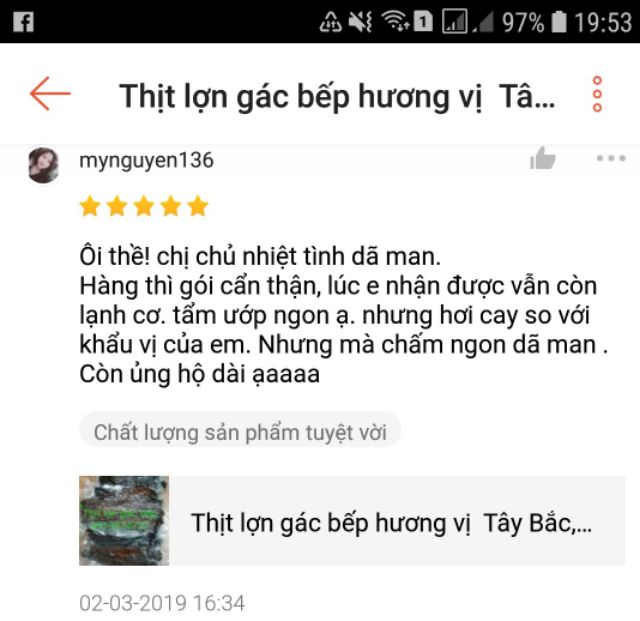Viewport: 640px width, 621px height.
Task: Like mynguyen136's review
Action: point(543,158)
